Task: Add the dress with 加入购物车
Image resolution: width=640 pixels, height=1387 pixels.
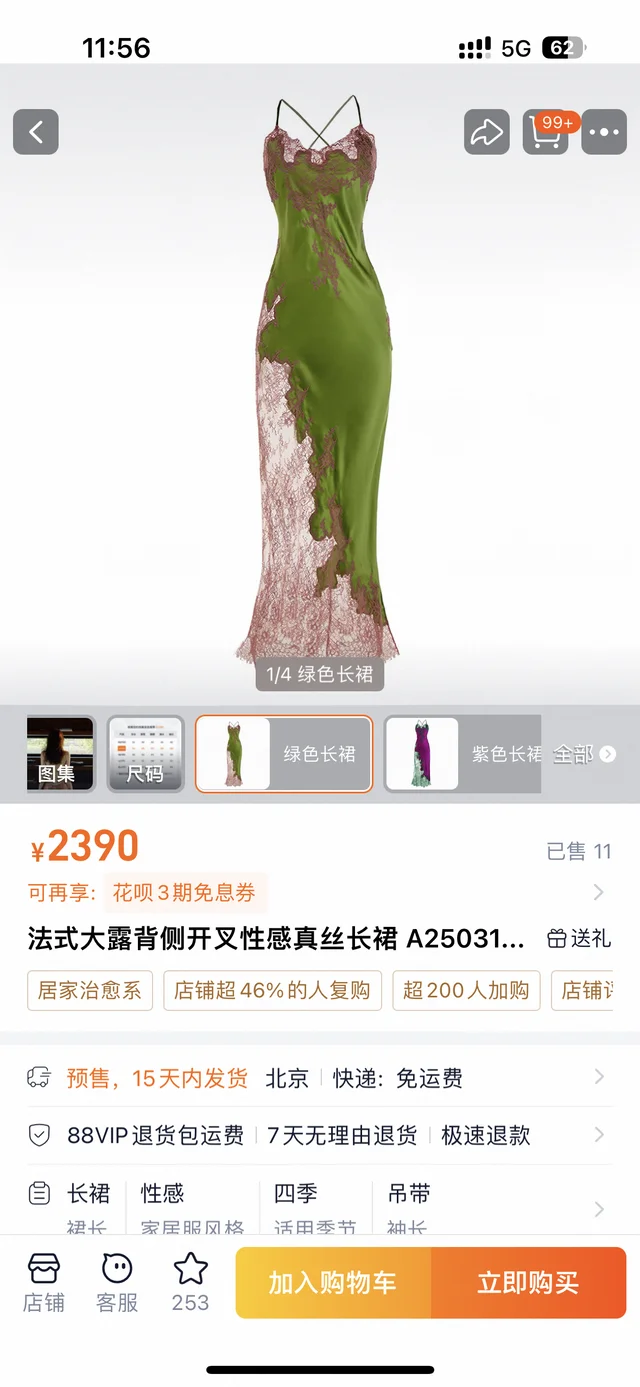Action: (333, 1283)
